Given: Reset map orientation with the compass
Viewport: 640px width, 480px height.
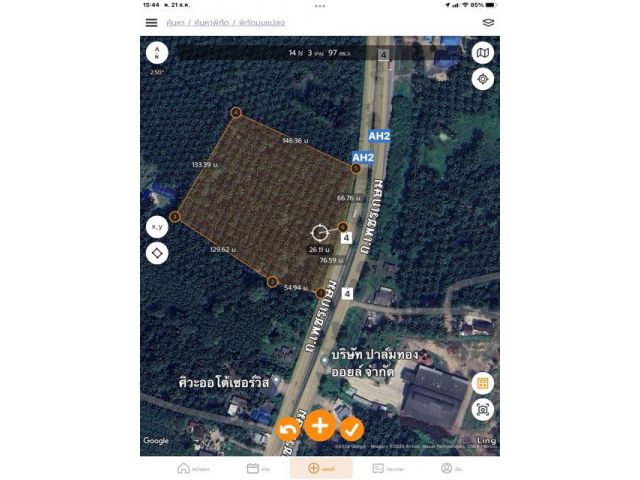Looking at the screenshot, I should [157, 53].
